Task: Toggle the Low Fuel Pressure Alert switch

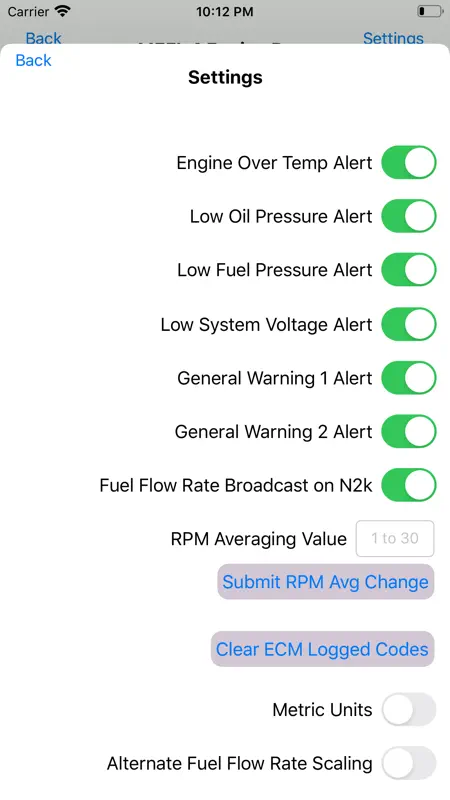Action: 409,269
